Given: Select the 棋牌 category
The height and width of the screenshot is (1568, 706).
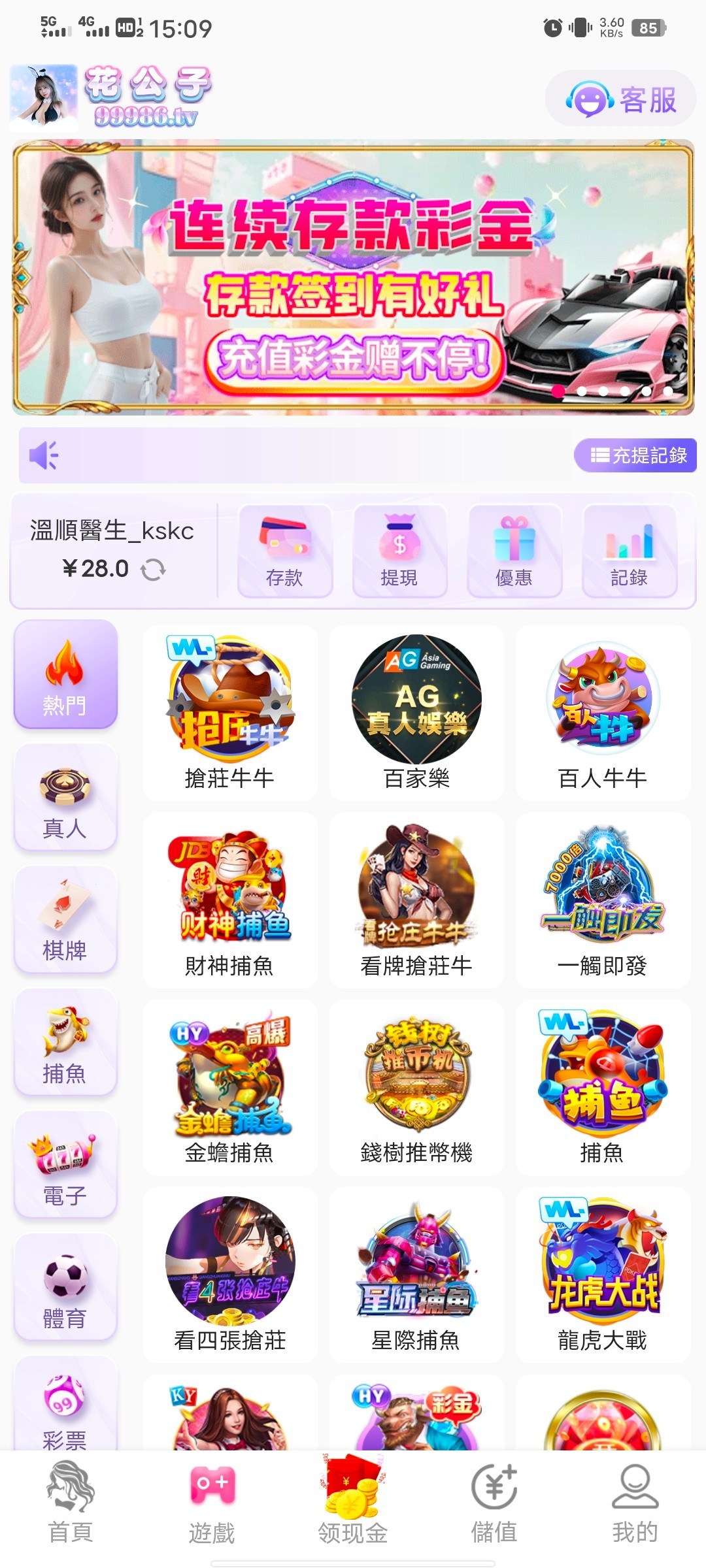Looking at the screenshot, I should tap(65, 919).
